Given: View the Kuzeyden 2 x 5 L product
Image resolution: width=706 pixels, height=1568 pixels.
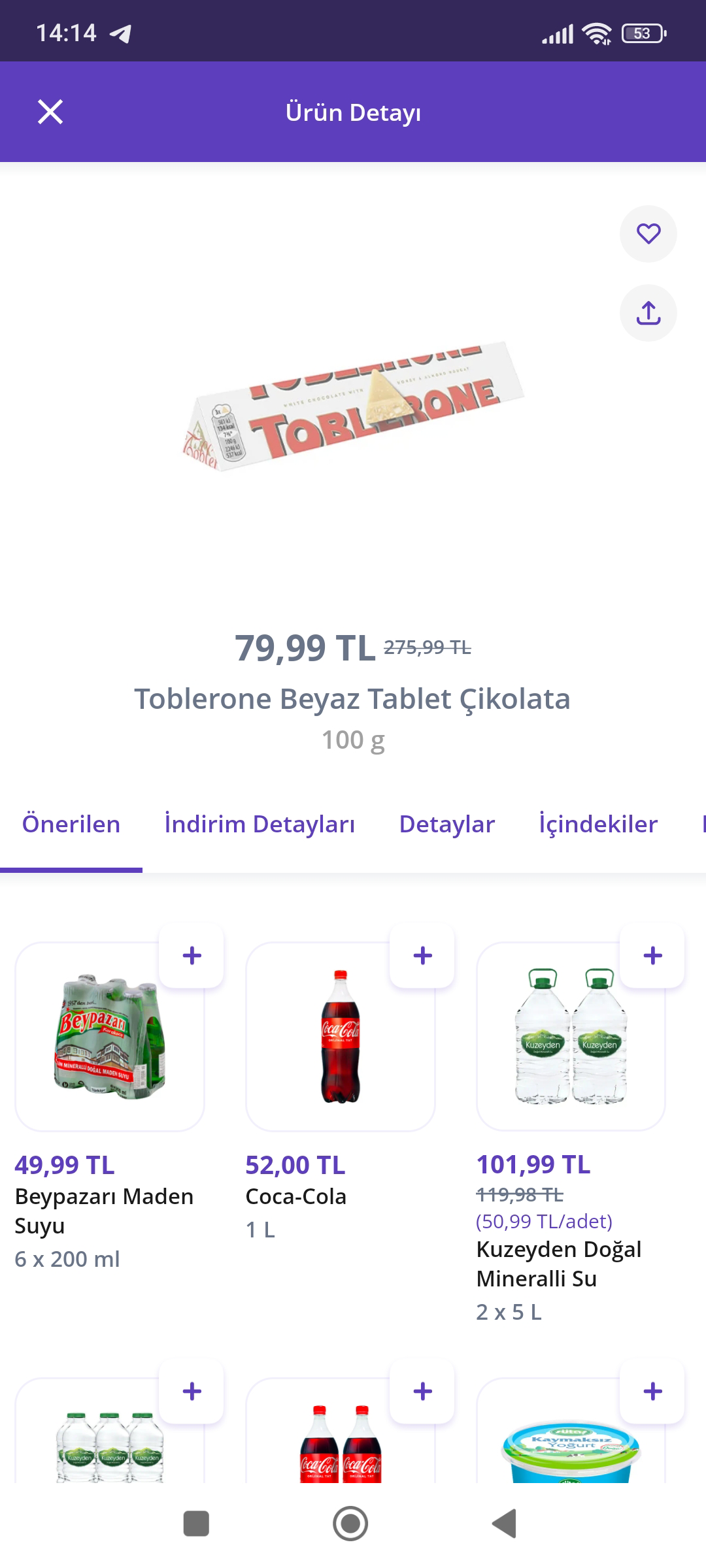Looking at the screenshot, I should point(571,1037).
